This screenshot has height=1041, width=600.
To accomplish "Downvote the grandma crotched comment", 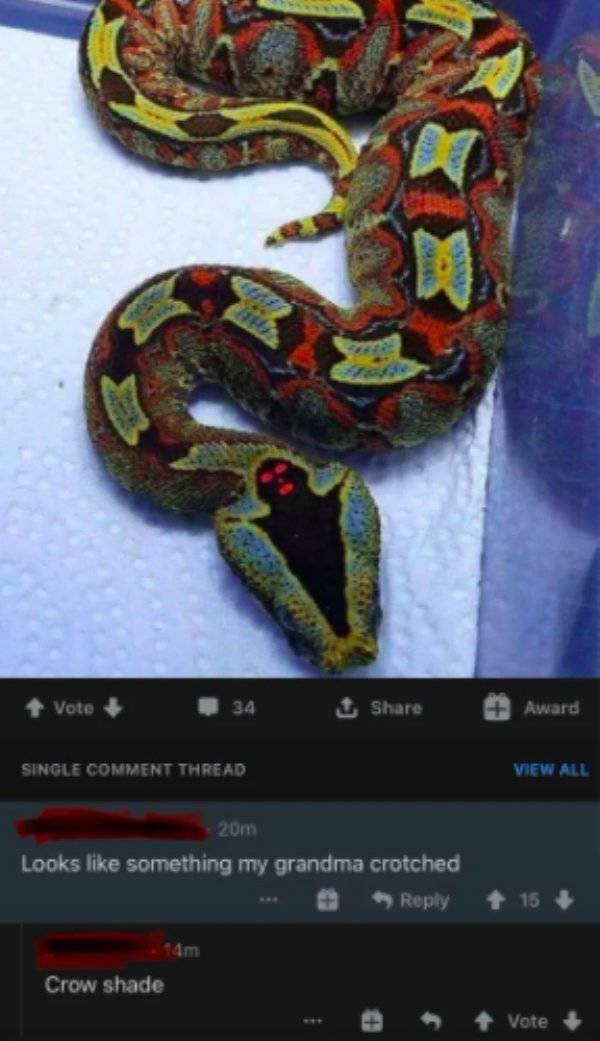I will [x=564, y=900].
